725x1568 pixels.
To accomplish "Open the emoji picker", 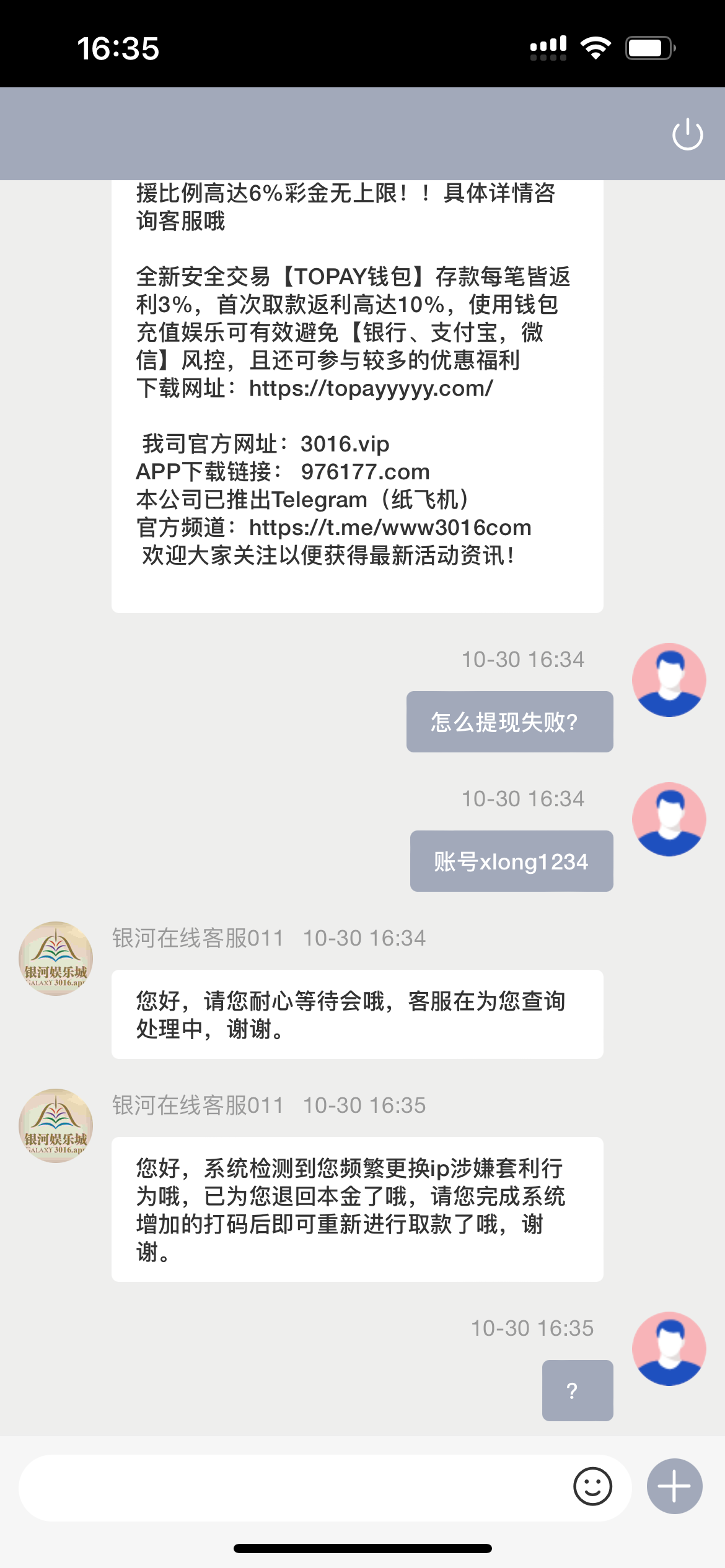I will (592, 1486).
